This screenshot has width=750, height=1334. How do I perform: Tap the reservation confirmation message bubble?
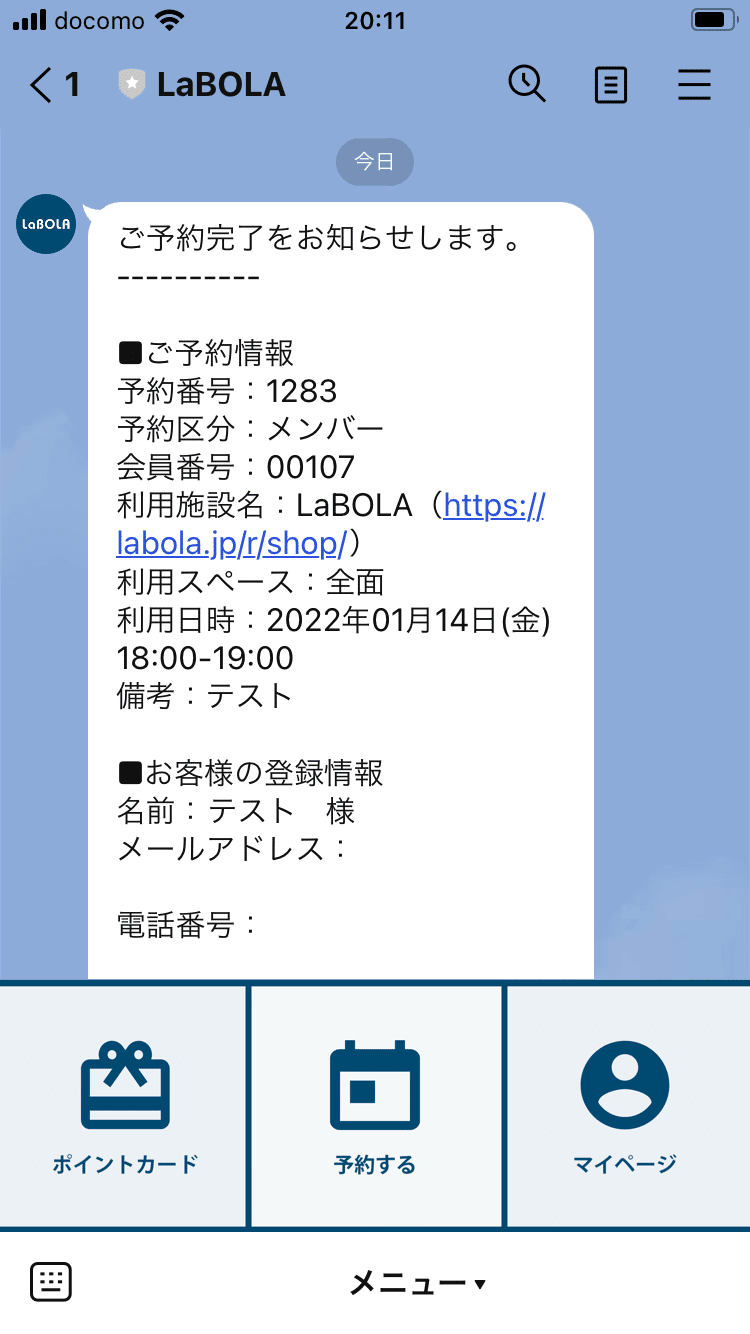click(x=340, y=580)
